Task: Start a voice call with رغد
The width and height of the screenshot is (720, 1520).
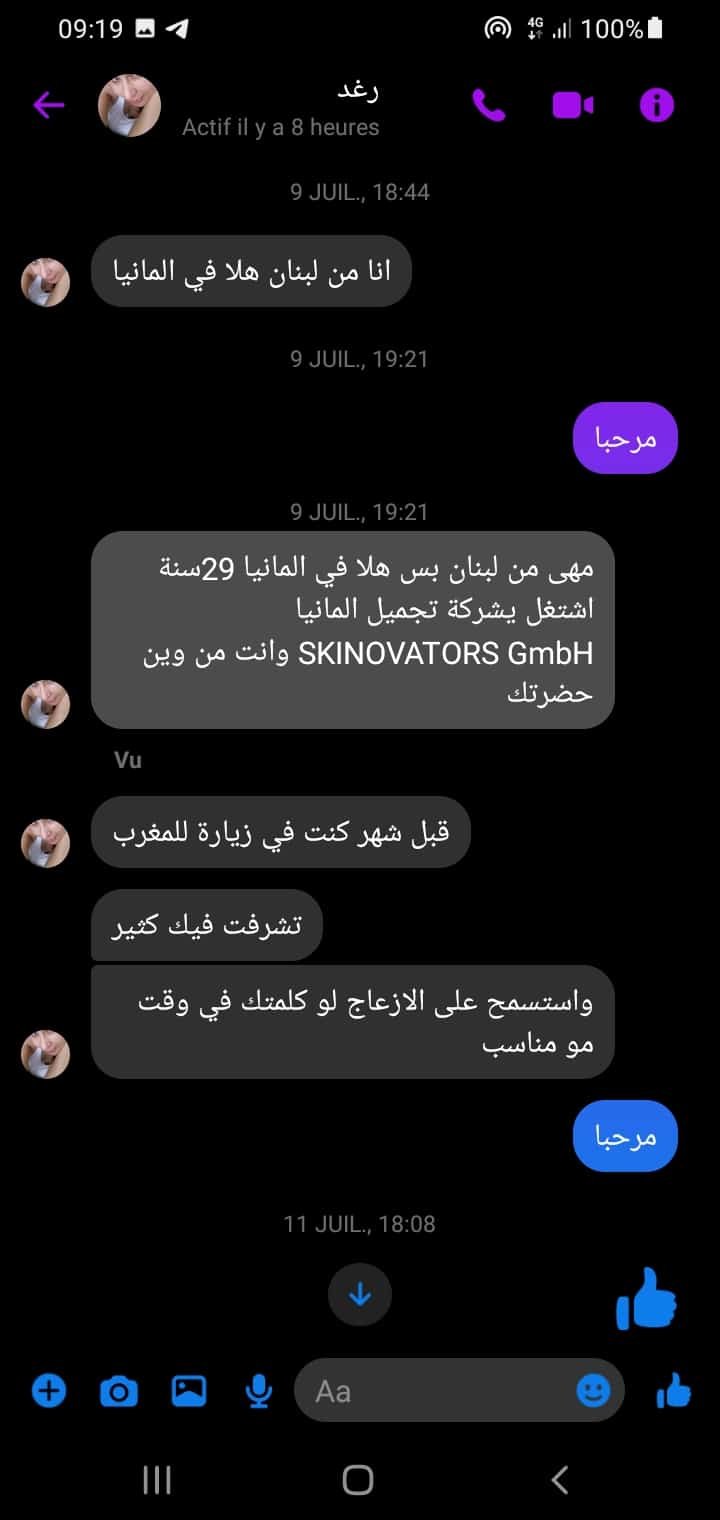Action: pos(489,105)
